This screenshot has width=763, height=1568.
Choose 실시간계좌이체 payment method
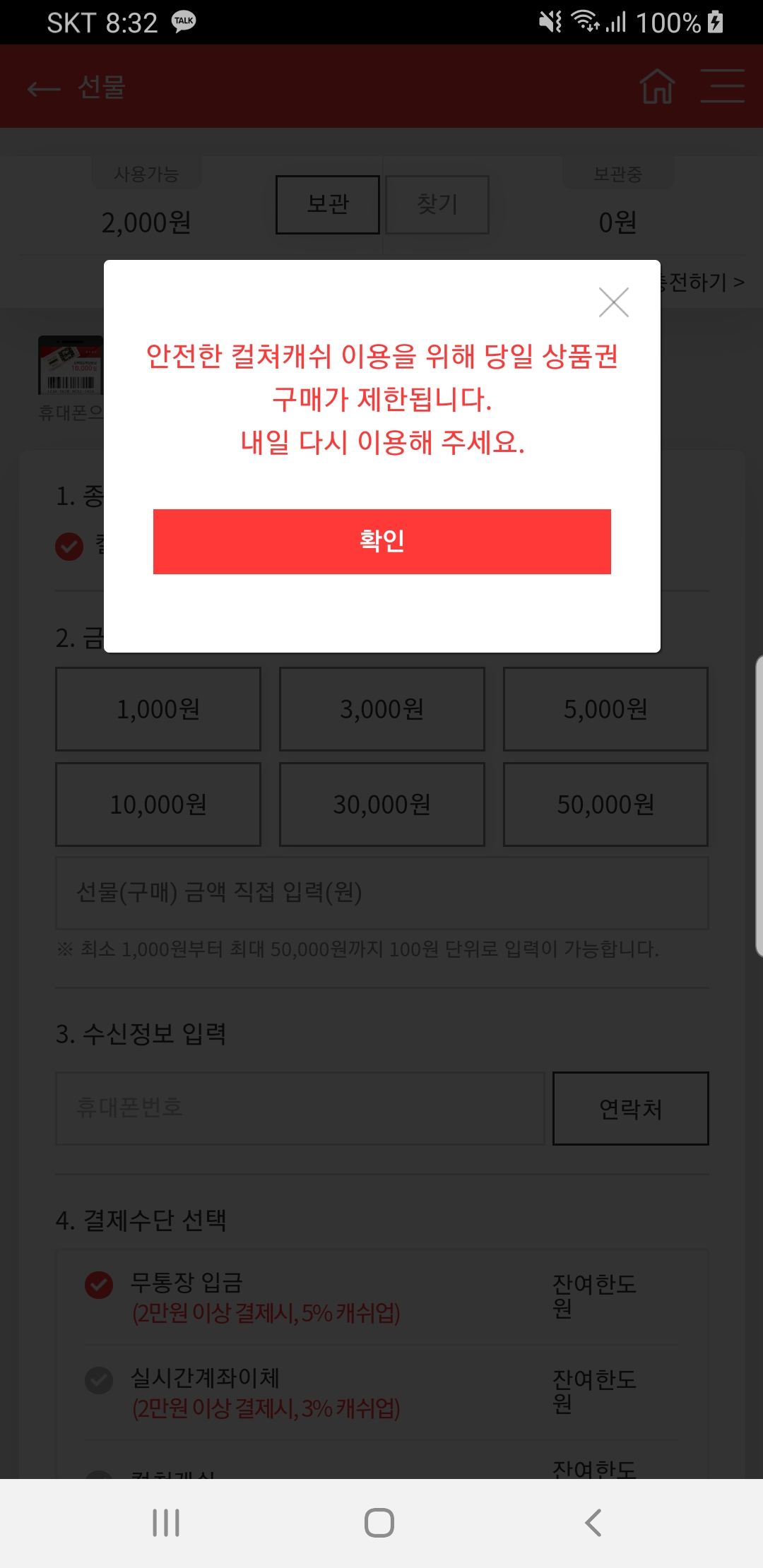tap(99, 1380)
